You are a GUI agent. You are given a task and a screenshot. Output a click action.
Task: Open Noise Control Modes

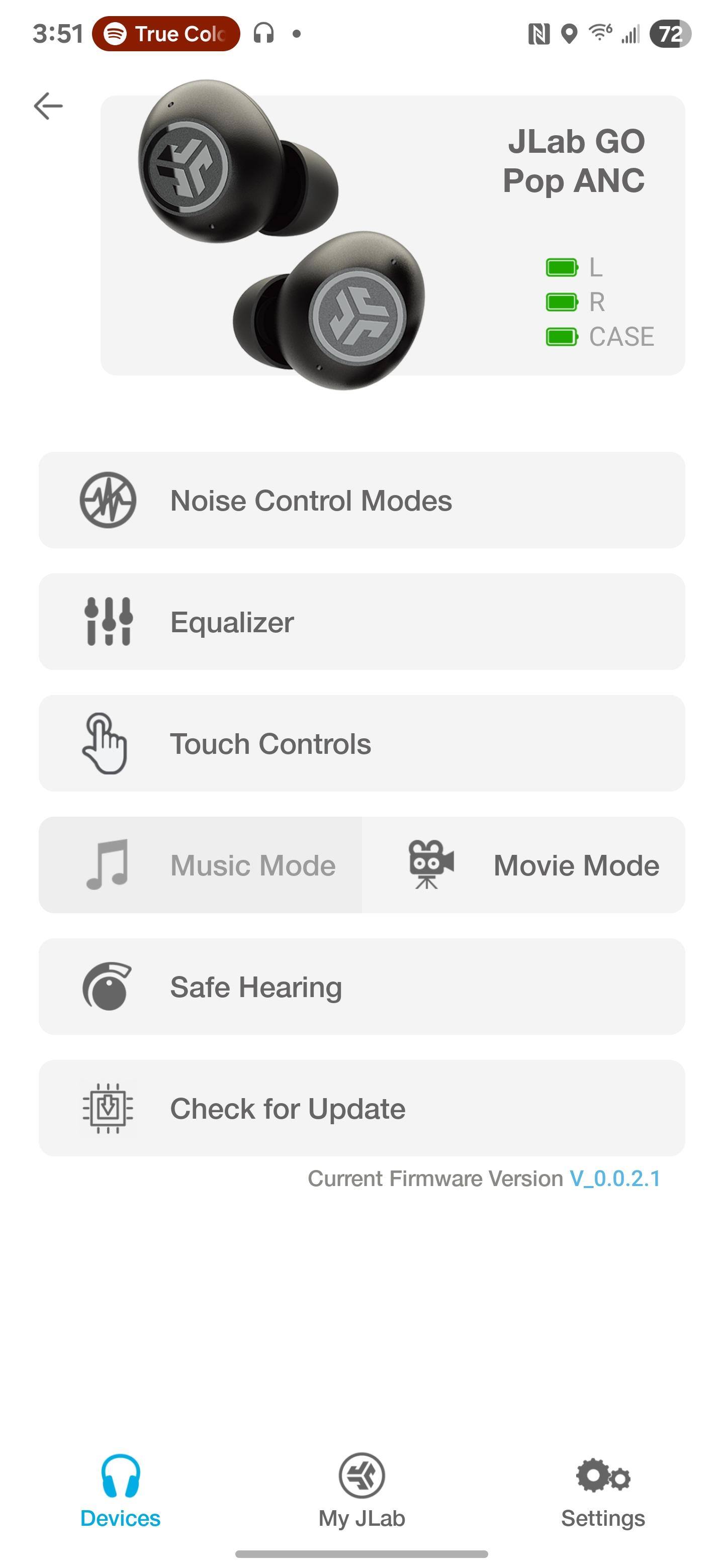[361, 501]
